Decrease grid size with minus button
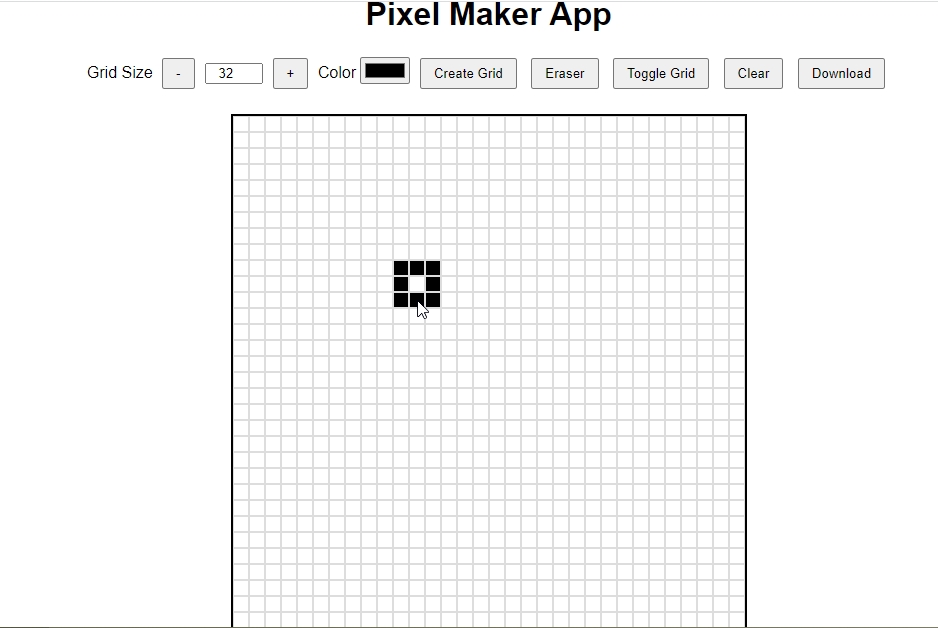This screenshot has height=628, width=938. pyautogui.click(x=178, y=73)
